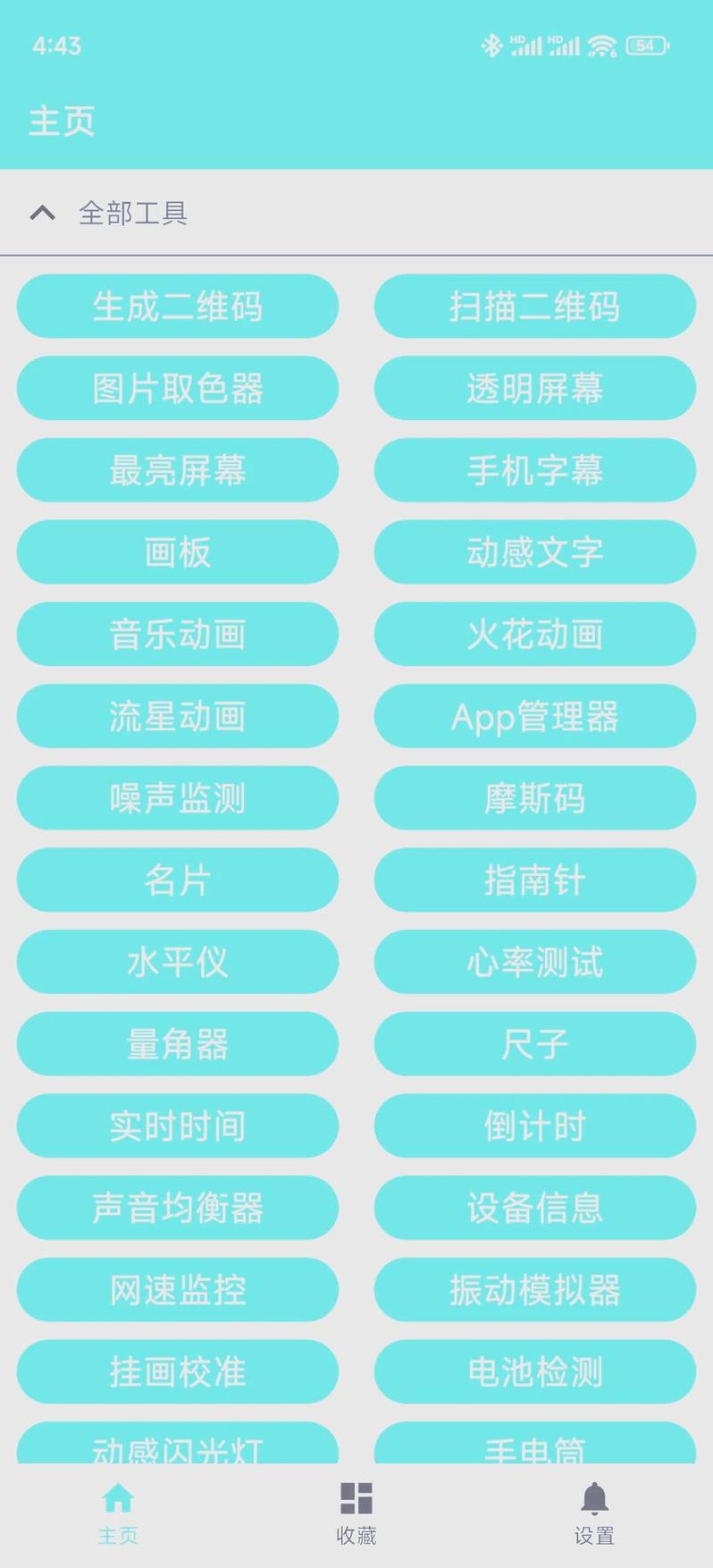
Task: Open the 尺子 ruler
Action: 534,1044
